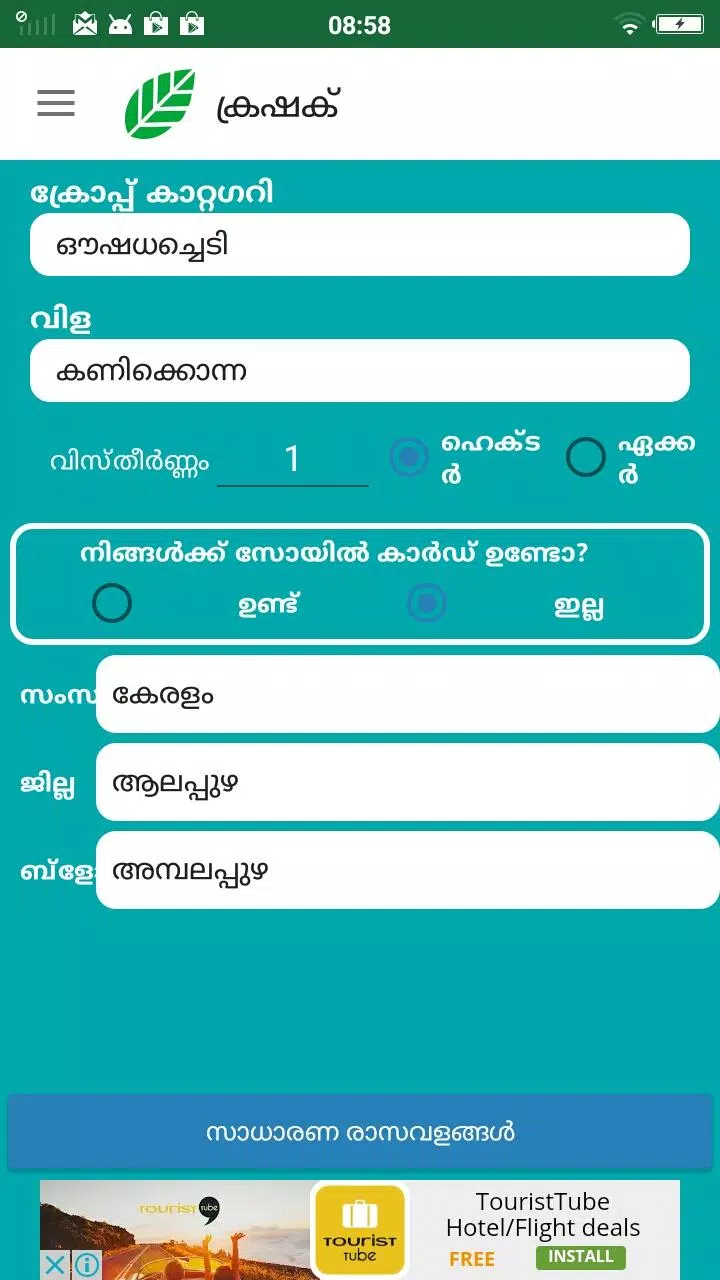Select the ഏക്കർ (acre) unit option
This screenshot has height=1280, width=720.
tap(586, 458)
